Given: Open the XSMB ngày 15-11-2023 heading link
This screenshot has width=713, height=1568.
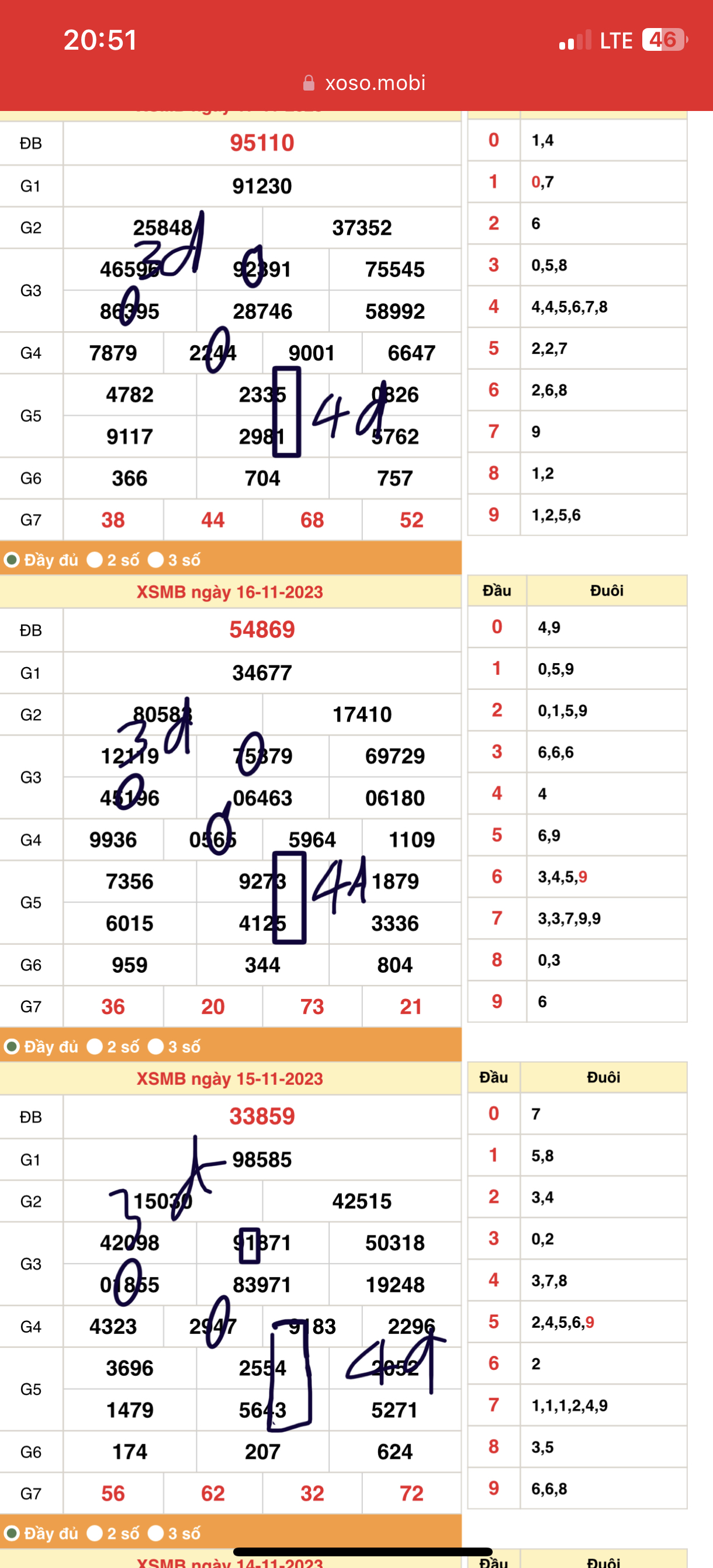Looking at the screenshot, I should point(230,1078).
